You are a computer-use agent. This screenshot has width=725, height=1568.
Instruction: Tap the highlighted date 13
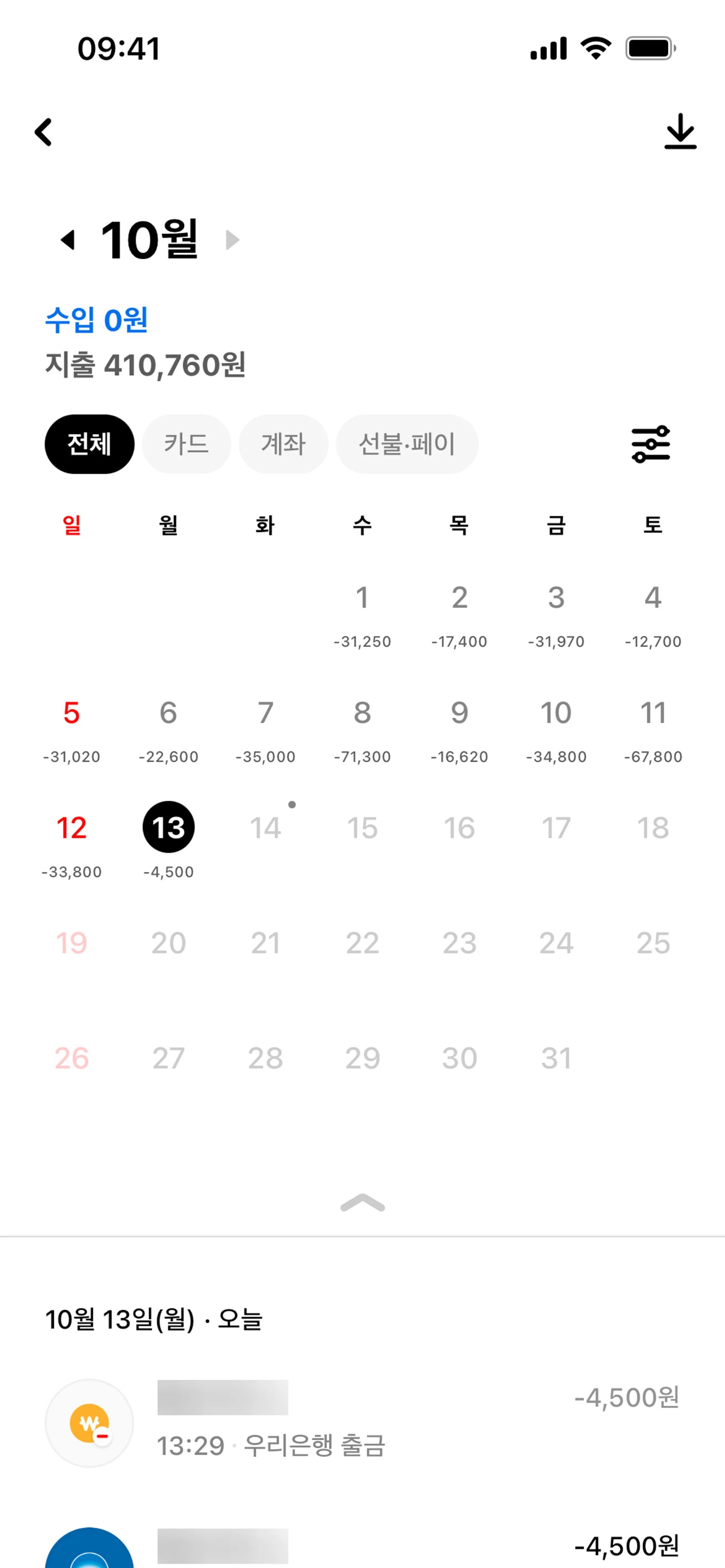[169, 827]
